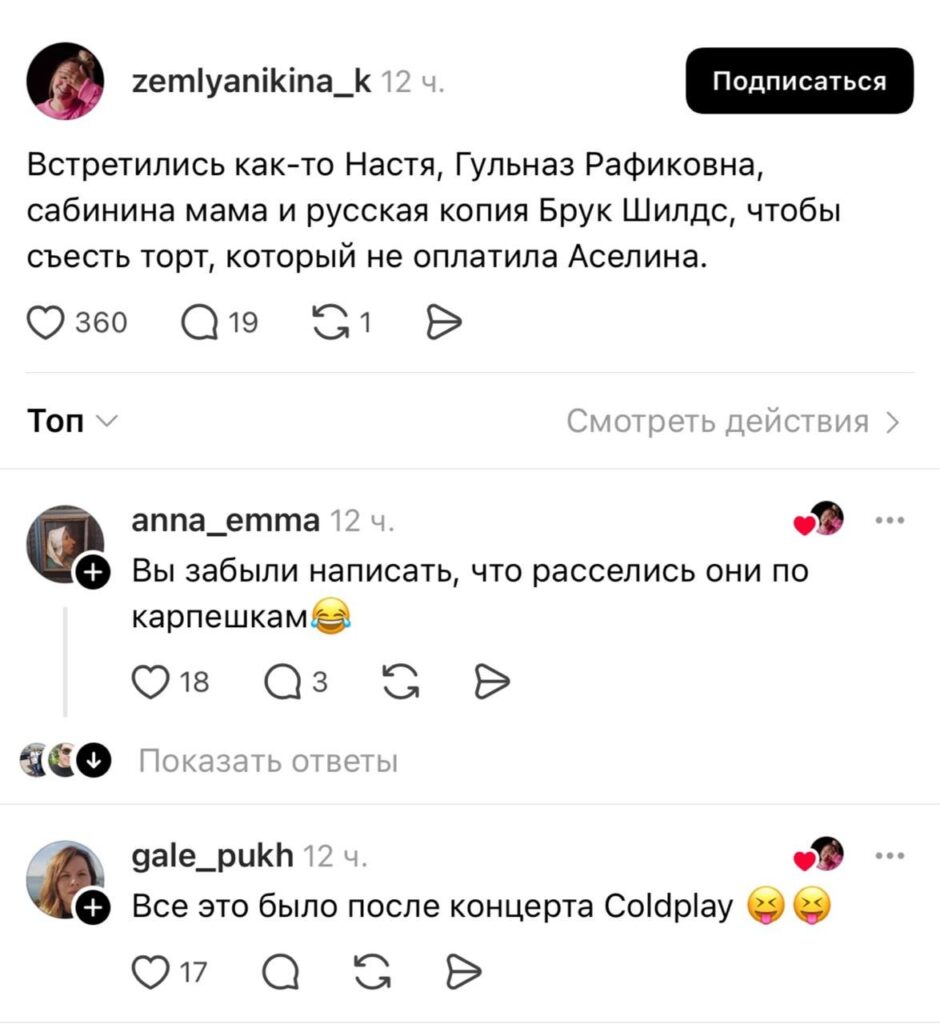Share anna_emma's comment
Viewport: 940px width, 1024px height.
[490, 682]
